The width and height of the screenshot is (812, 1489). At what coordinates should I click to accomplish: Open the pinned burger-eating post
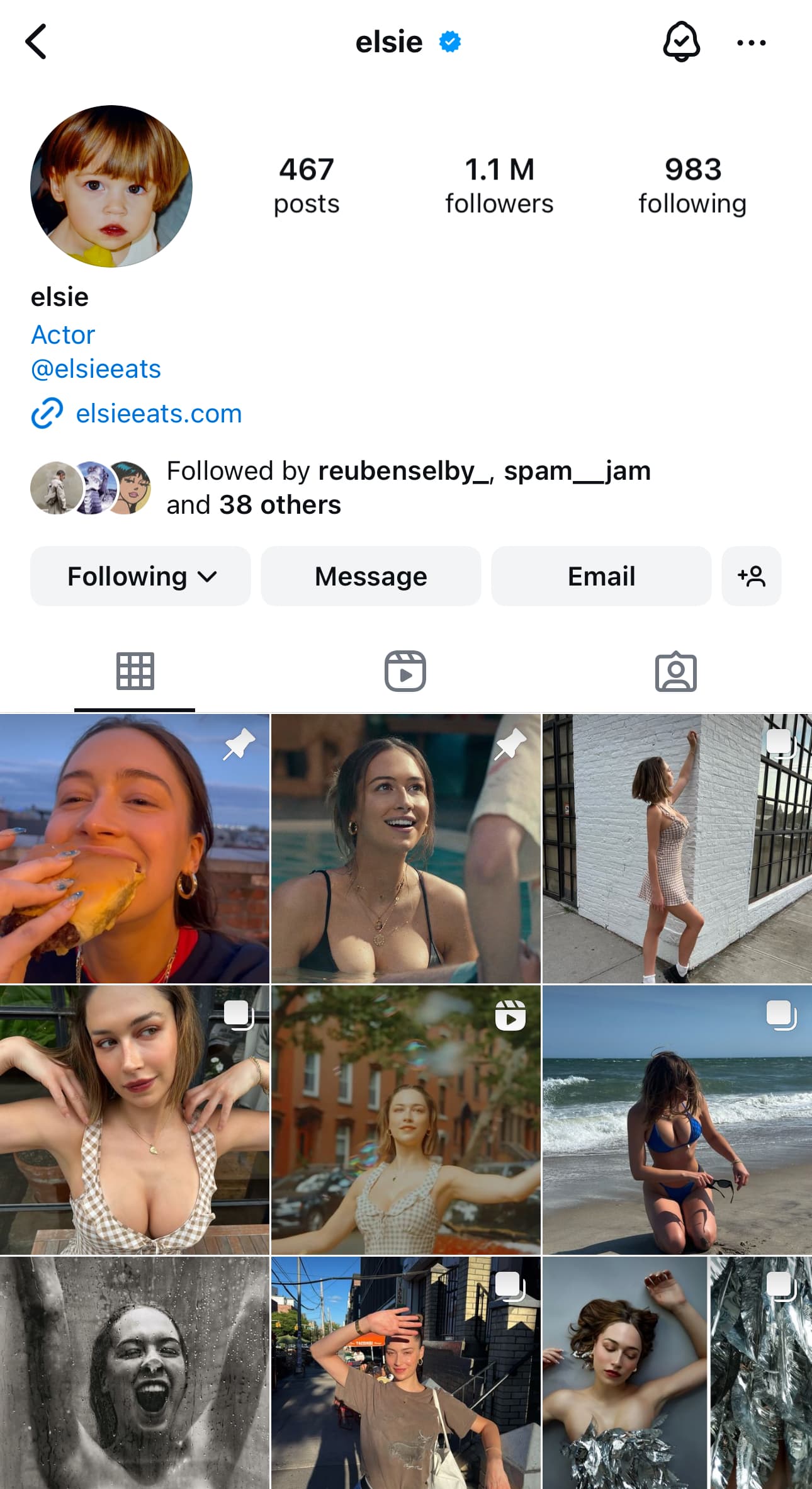point(134,849)
